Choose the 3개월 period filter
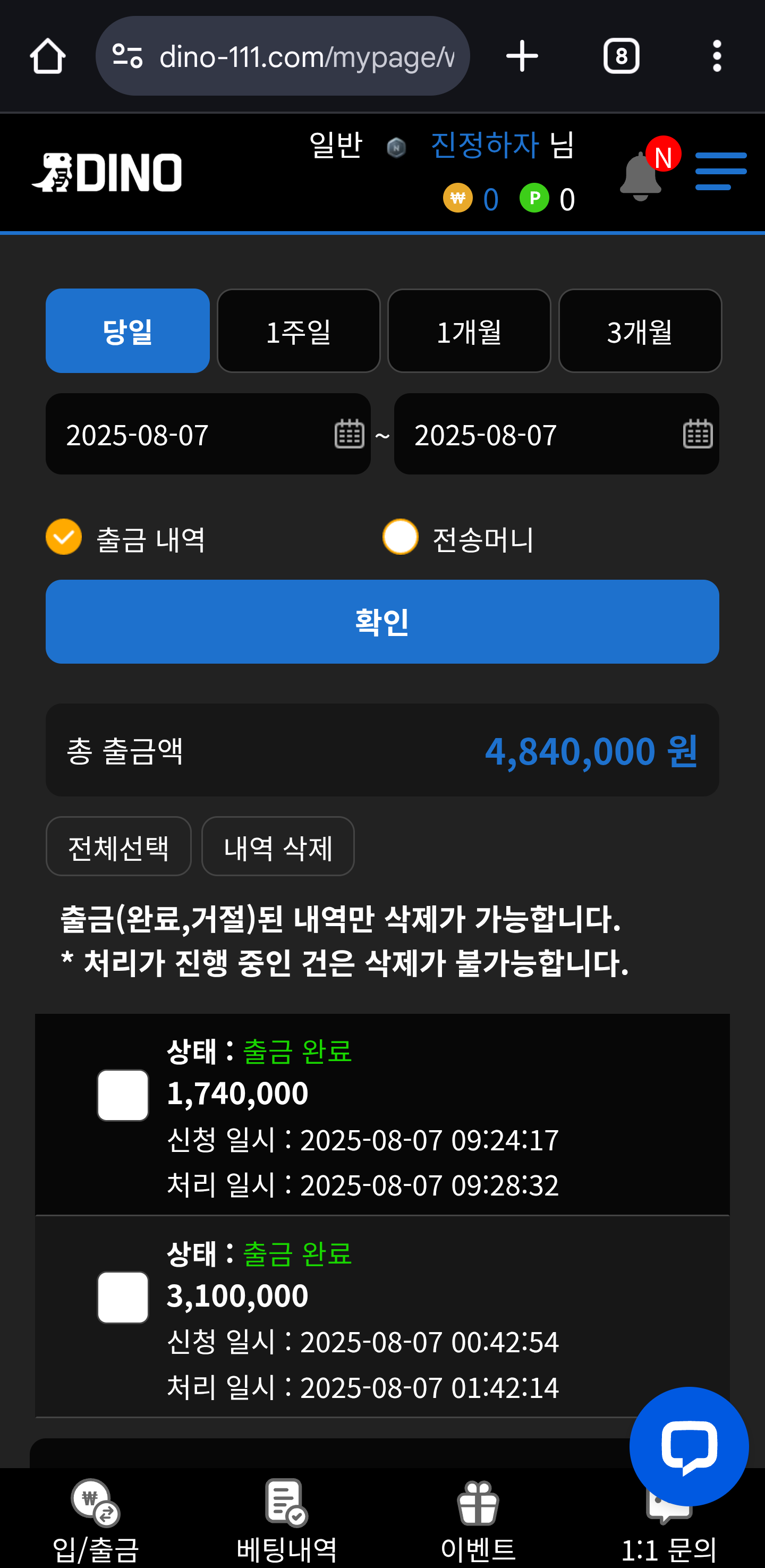Image resolution: width=765 pixels, height=1568 pixels. pyautogui.click(x=640, y=331)
